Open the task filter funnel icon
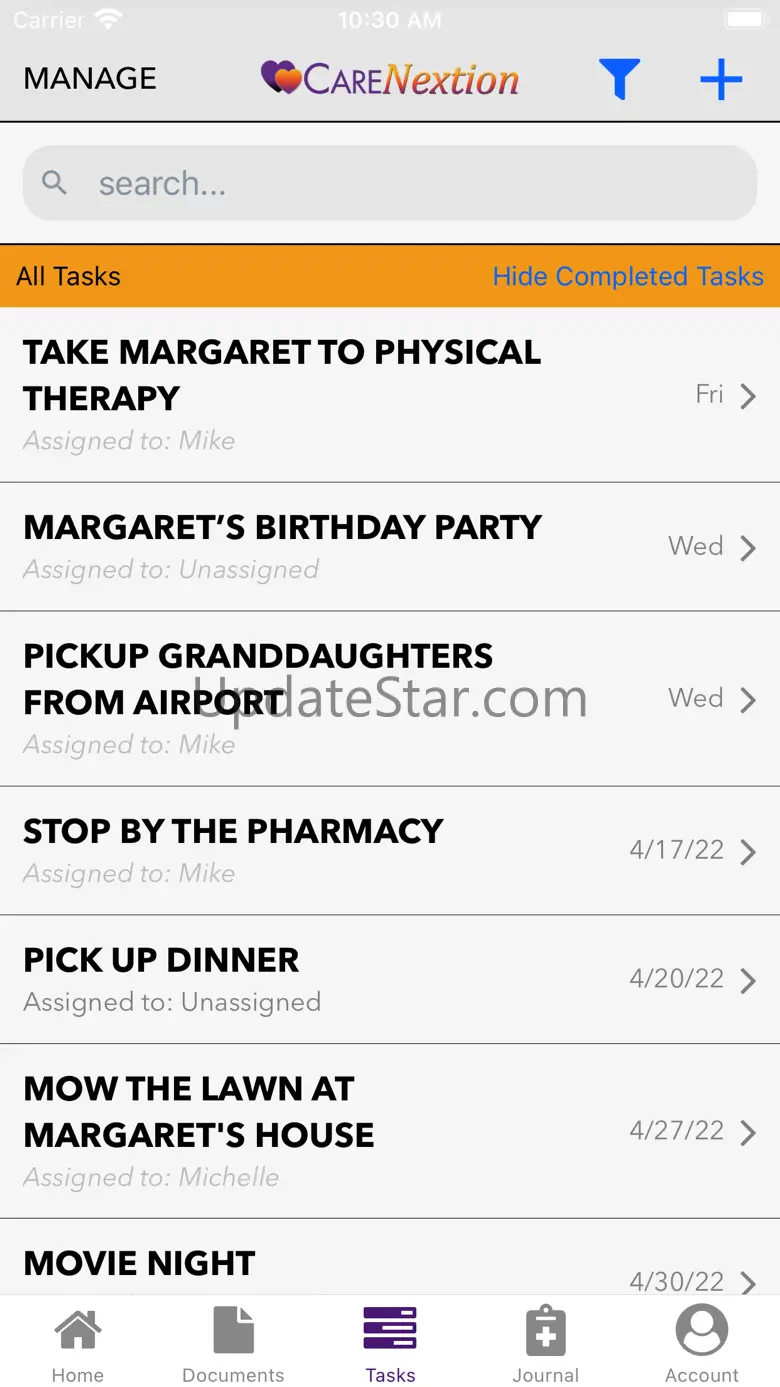This screenshot has width=780, height=1387. [619, 79]
